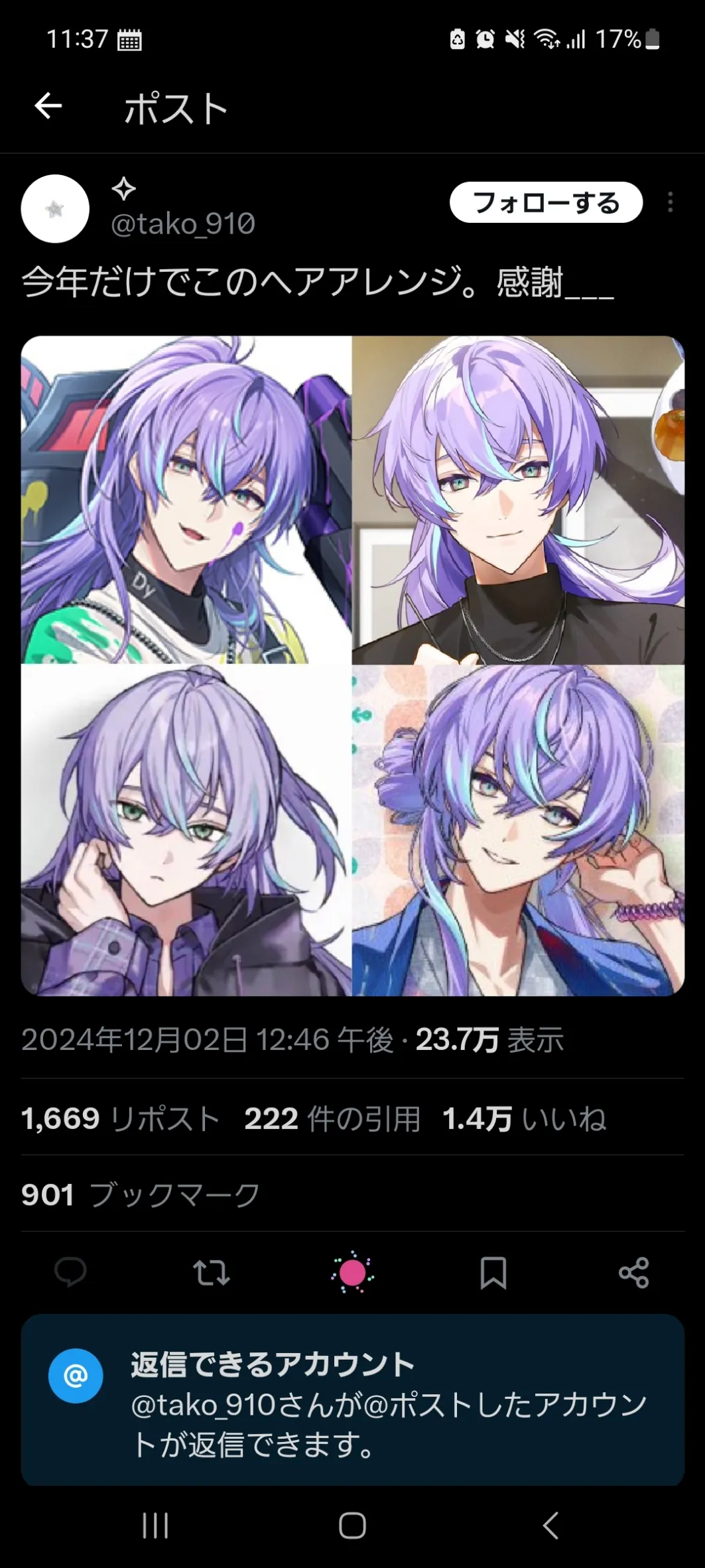Share this post
705x1568 pixels.
tap(634, 1272)
